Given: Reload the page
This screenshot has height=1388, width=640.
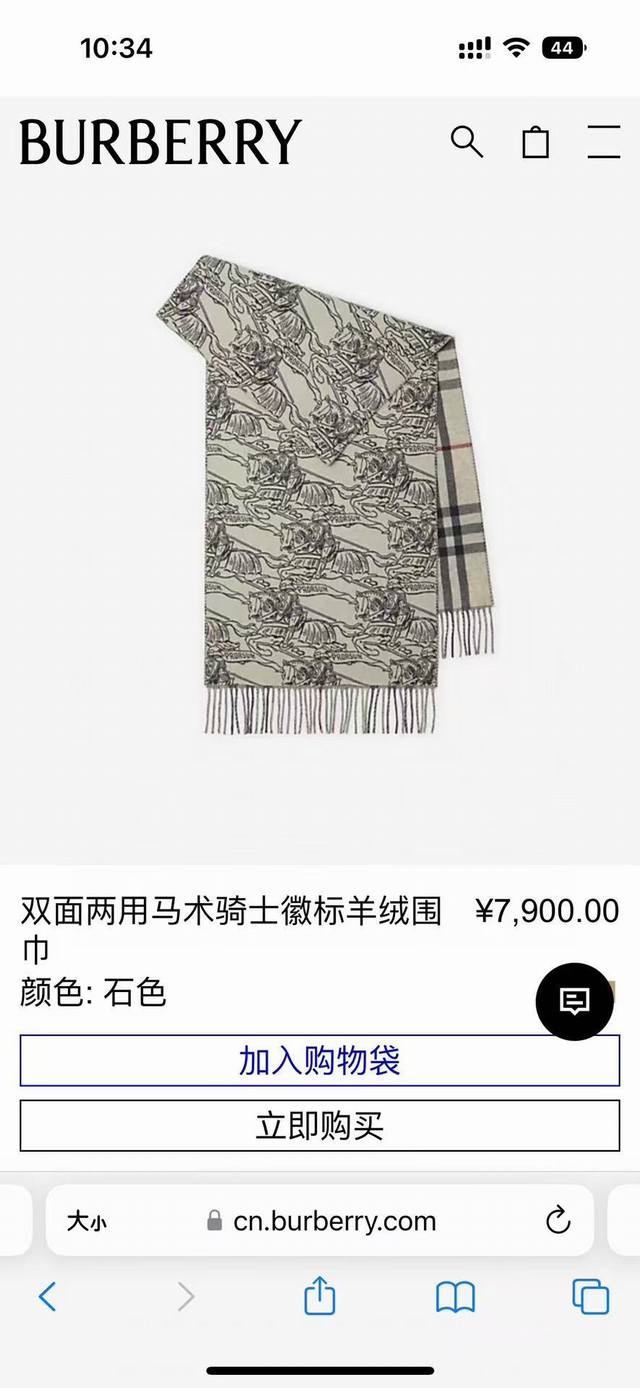Looking at the screenshot, I should [557, 1221].
